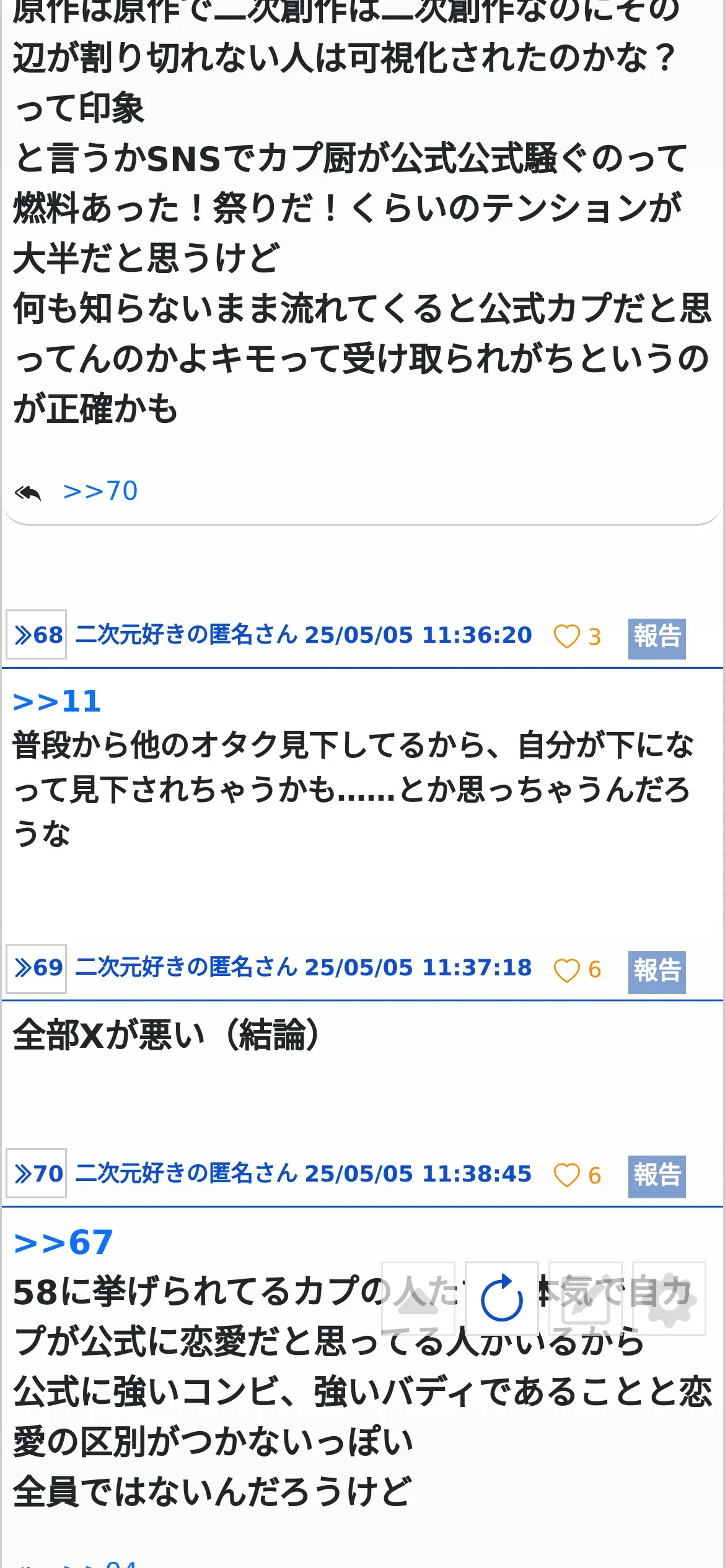Like post 69 with the heart
Screen dimensions: 725x1568
click(566, 970)
